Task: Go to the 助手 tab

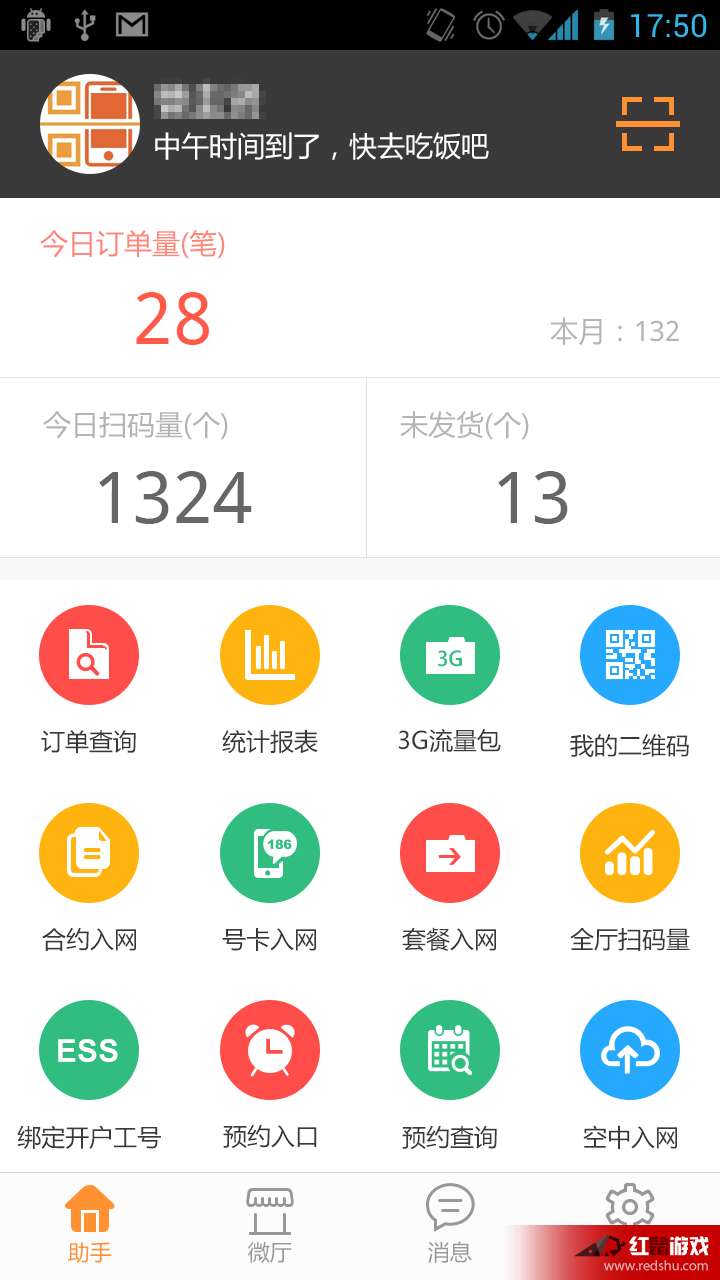Action: coord(90,1225)
